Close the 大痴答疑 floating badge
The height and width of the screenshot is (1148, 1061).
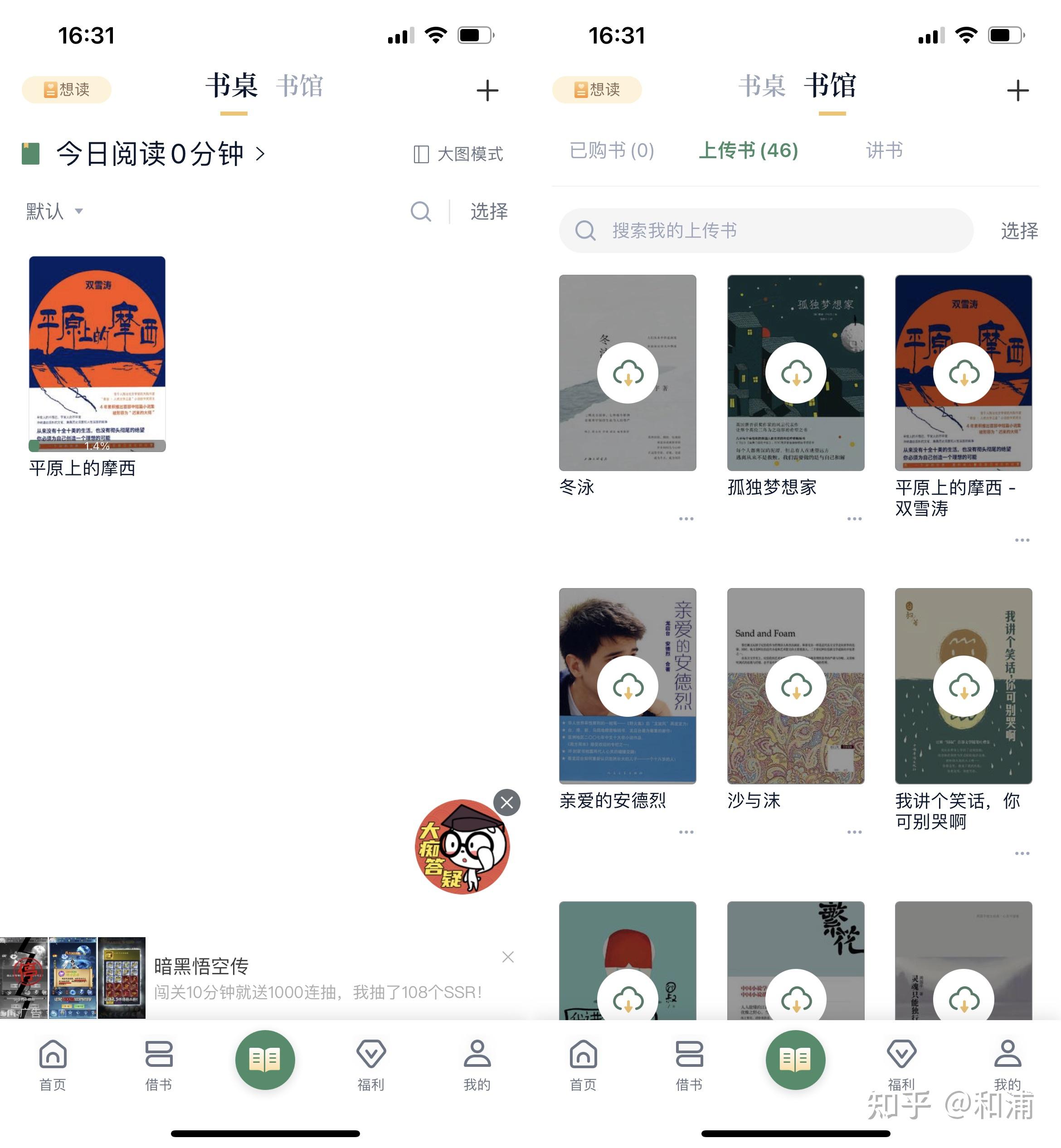[x=506, y=803]
